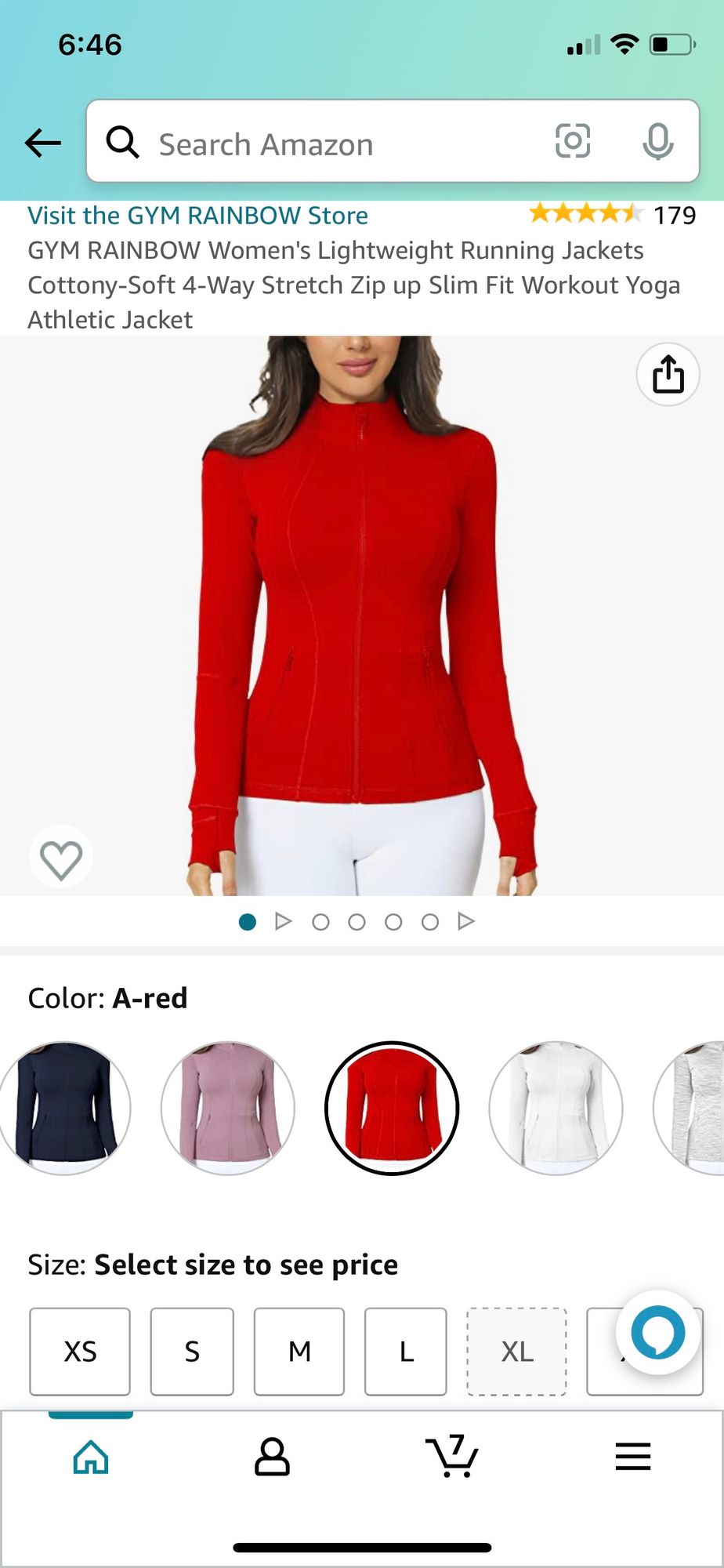The height and width of the screenshot is (1568, 724).
Task: Choose the mauve pink jacket color
Action: pyautogui.click(x=228, y=1108)
